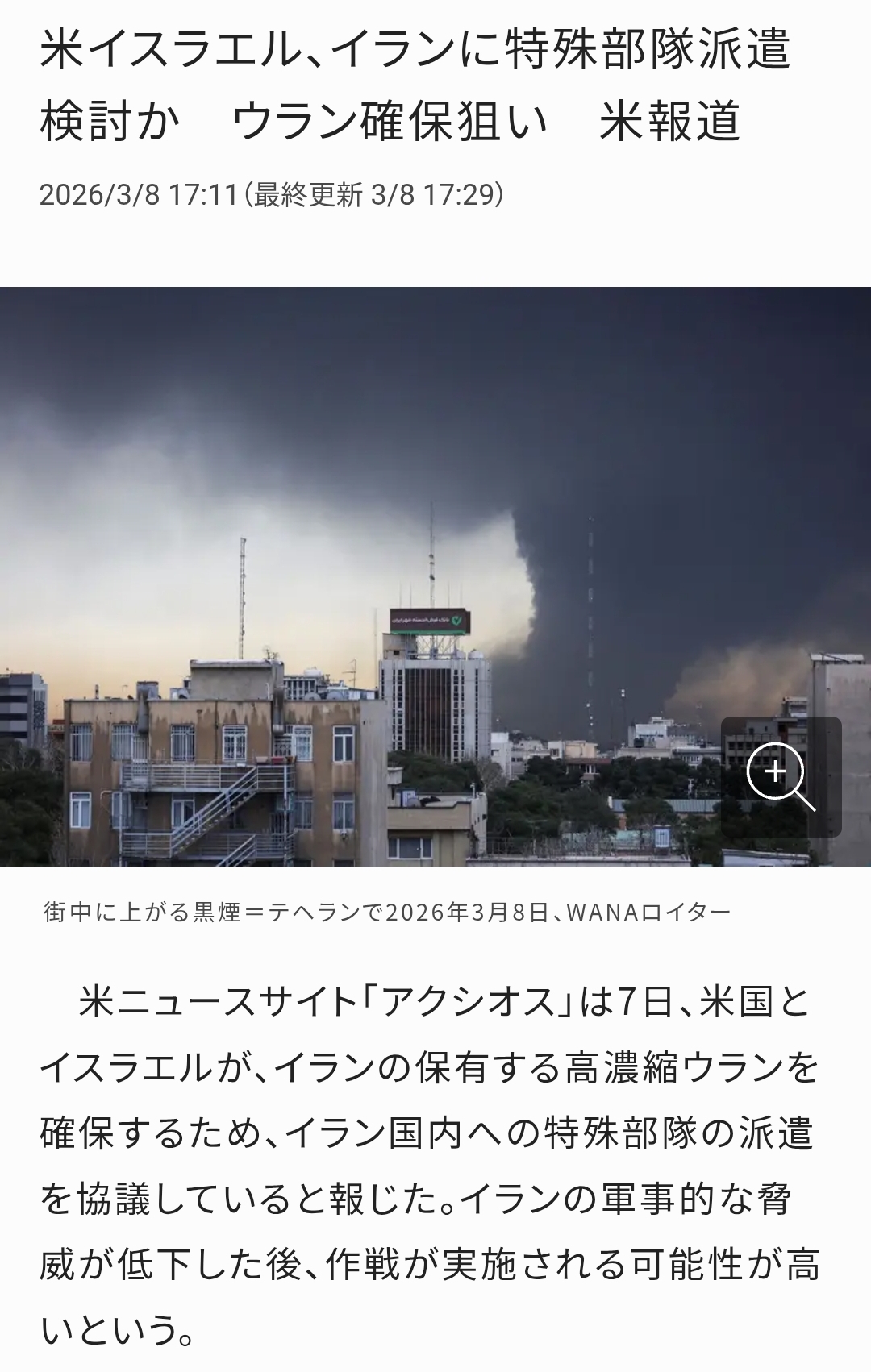Enlarge the photo with the magnifier icon
Viewport: 871px width, 1372px height.
coord(780,777)
